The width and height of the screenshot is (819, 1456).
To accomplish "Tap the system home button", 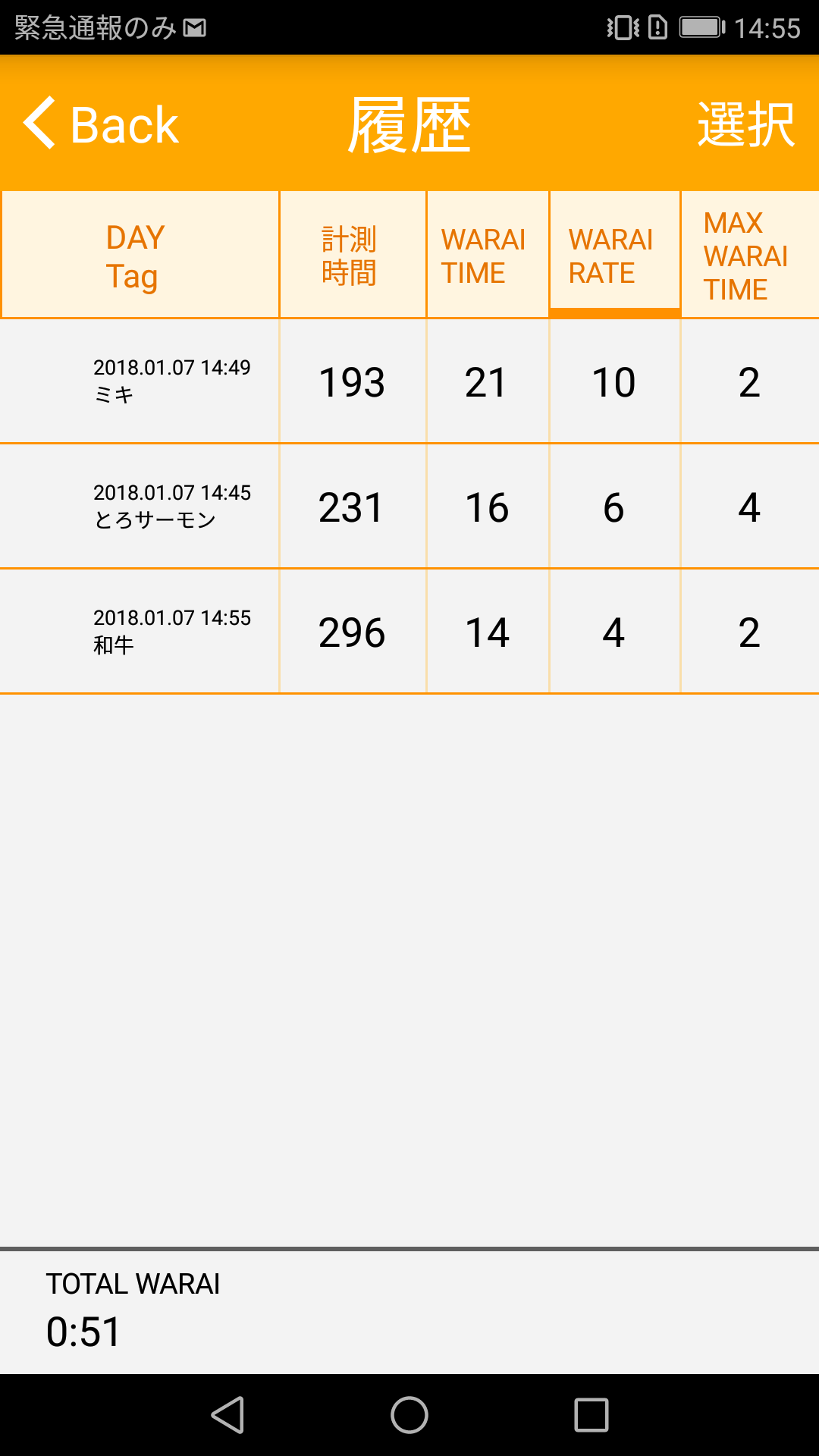I will 409,1415.
